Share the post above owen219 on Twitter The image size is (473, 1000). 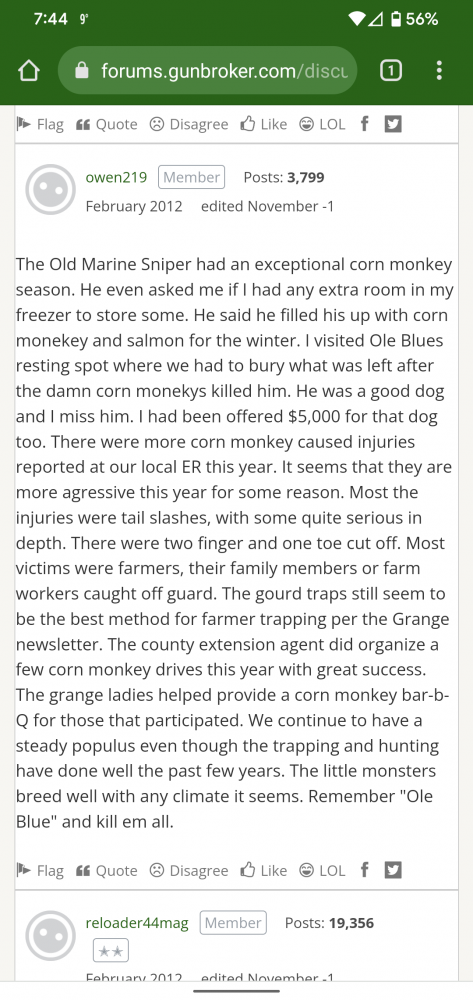394,124
